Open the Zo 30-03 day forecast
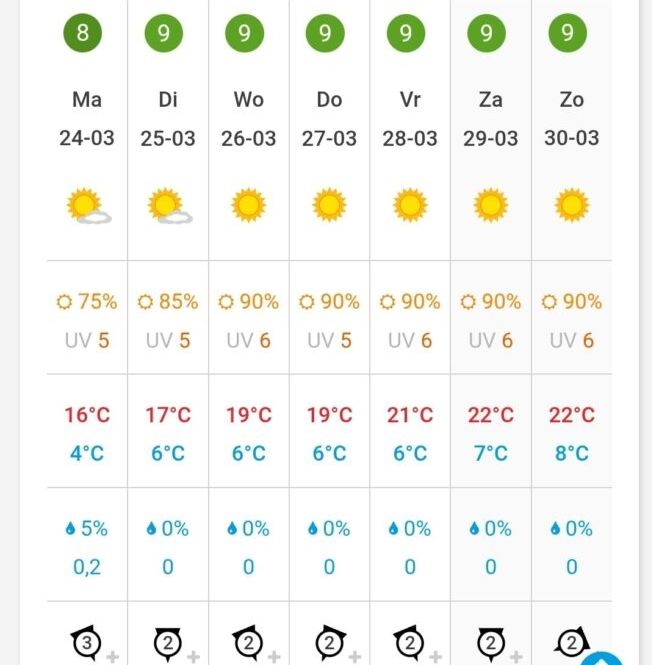Screen dimensions: 652x665 [x=571, y=119]
